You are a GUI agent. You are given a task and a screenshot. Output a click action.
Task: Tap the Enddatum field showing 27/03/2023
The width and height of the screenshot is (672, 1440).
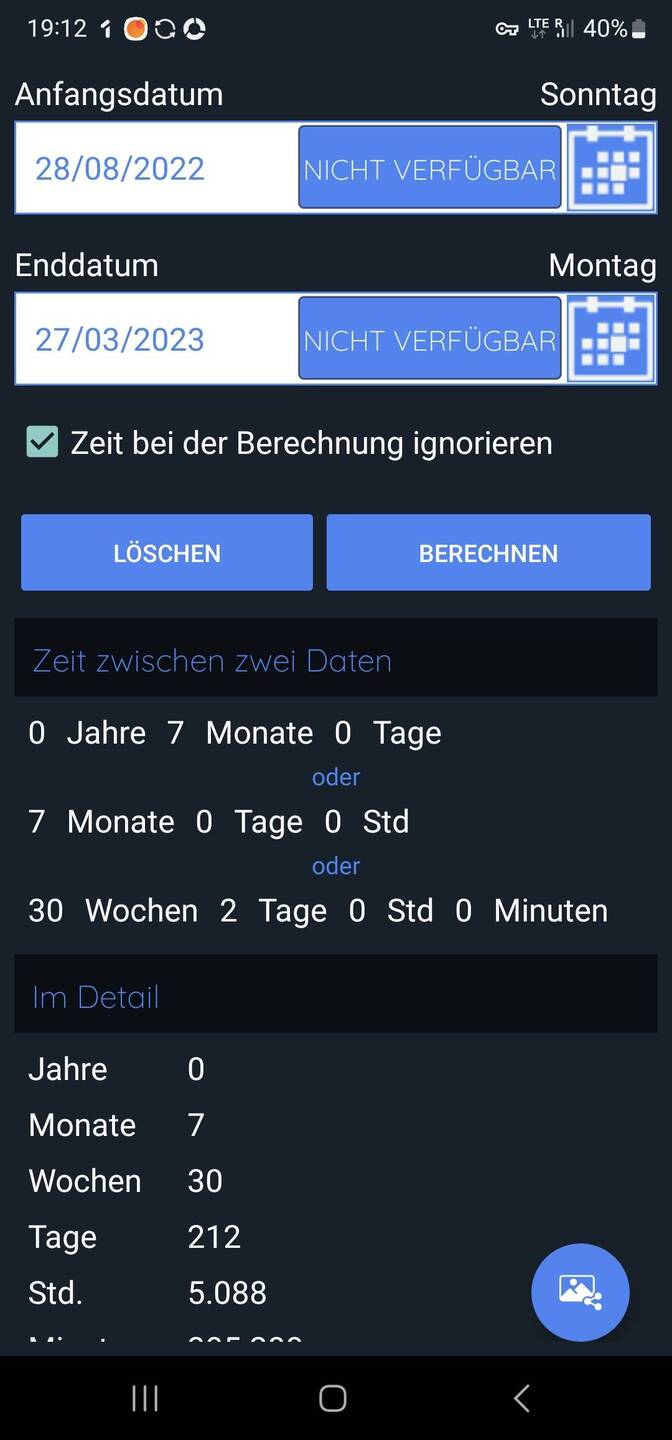pyautogui.click(x=157, y=339)
